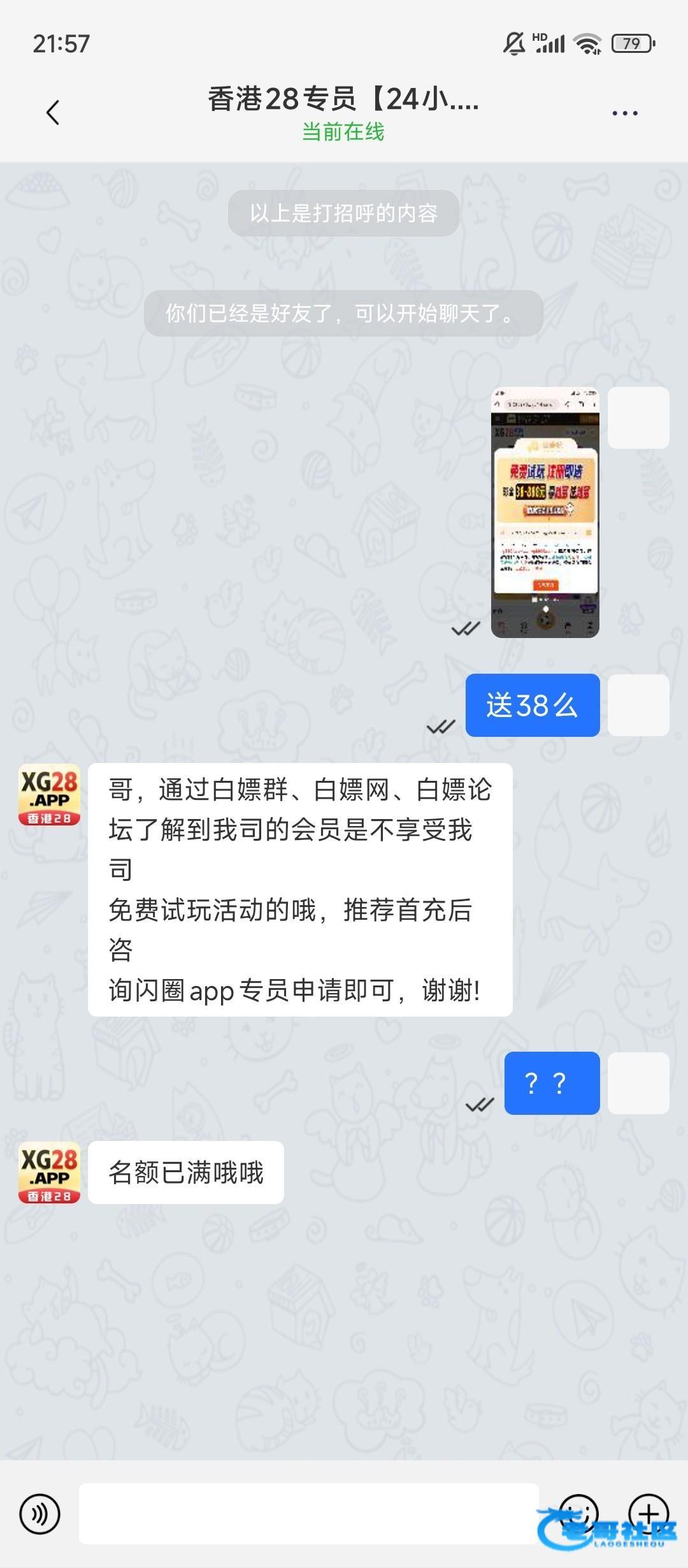
Task: Switch to voice message input
Action: tap(40, 1514)
